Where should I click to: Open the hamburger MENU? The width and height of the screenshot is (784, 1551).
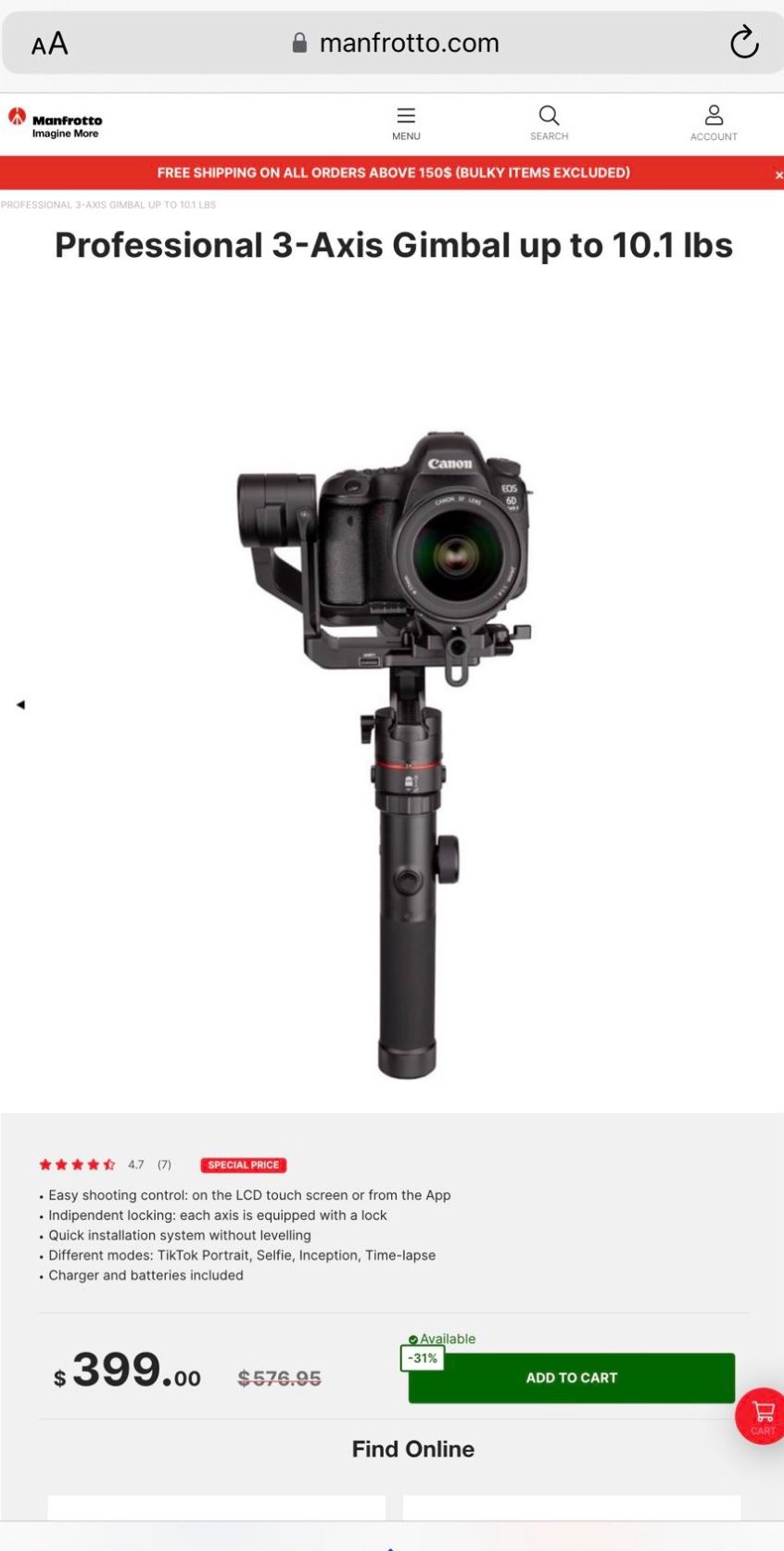pos(406,122)
